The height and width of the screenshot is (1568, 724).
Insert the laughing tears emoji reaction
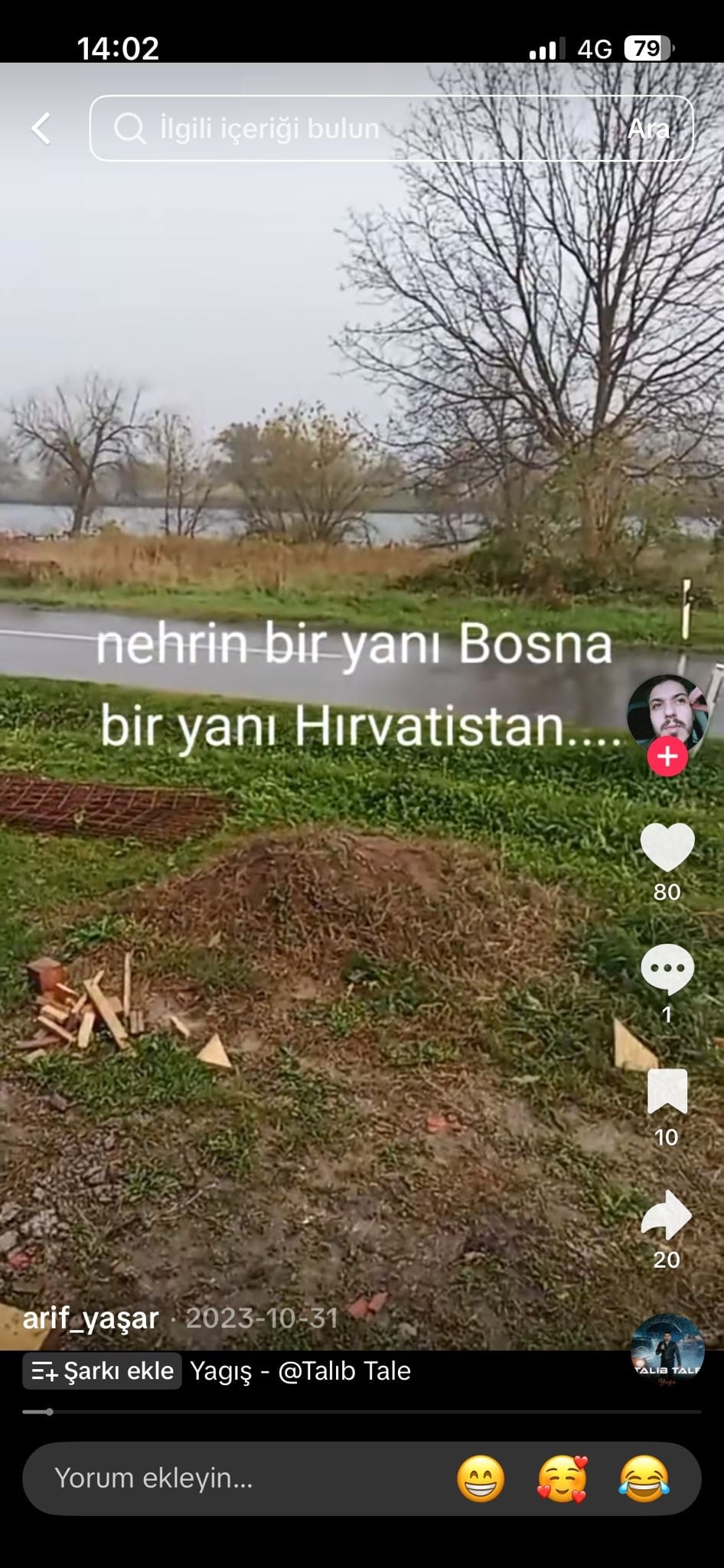point(644,1478)
